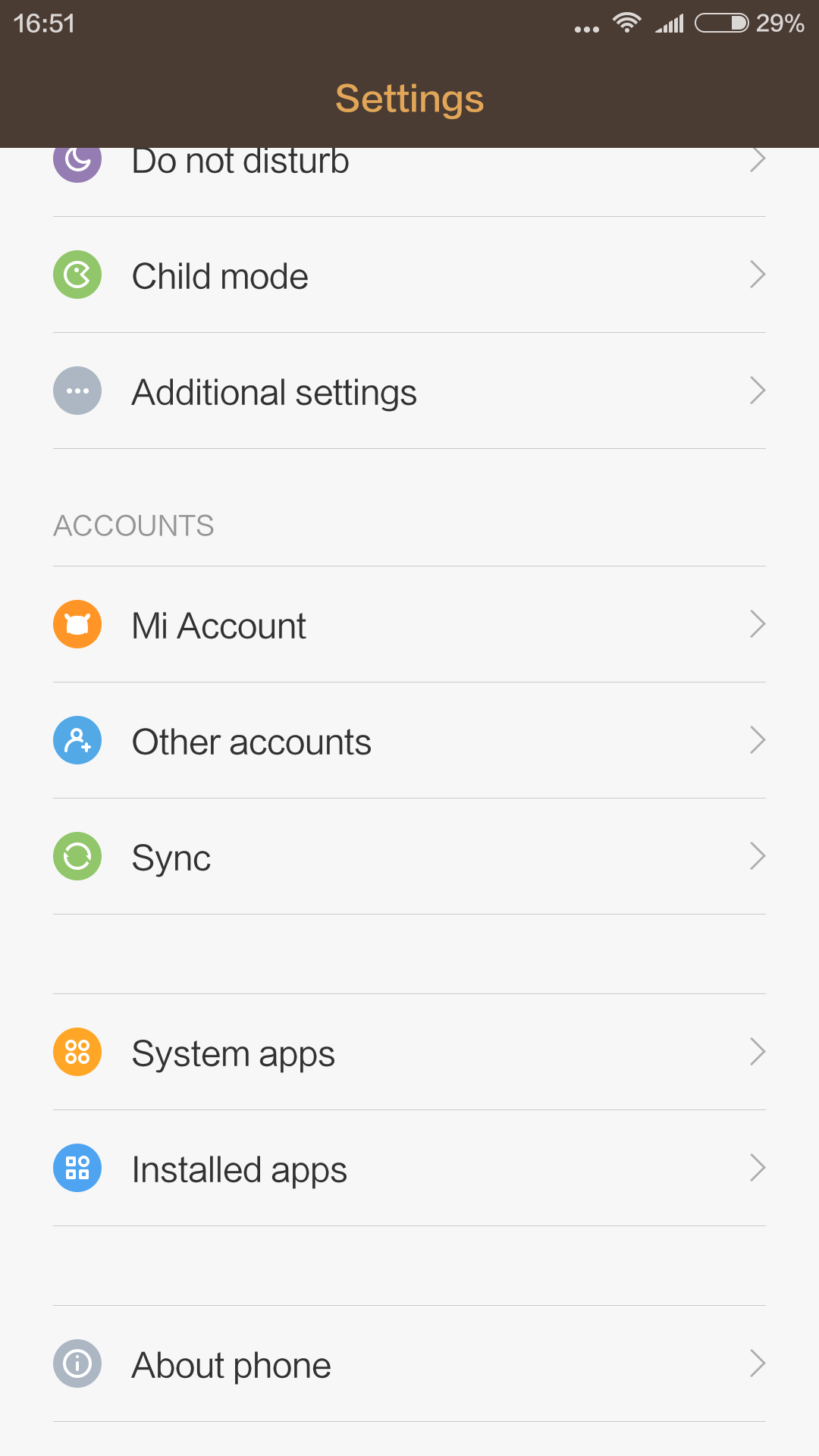Open Child mode
819x1456 pixels.
(x=409, y=275)
